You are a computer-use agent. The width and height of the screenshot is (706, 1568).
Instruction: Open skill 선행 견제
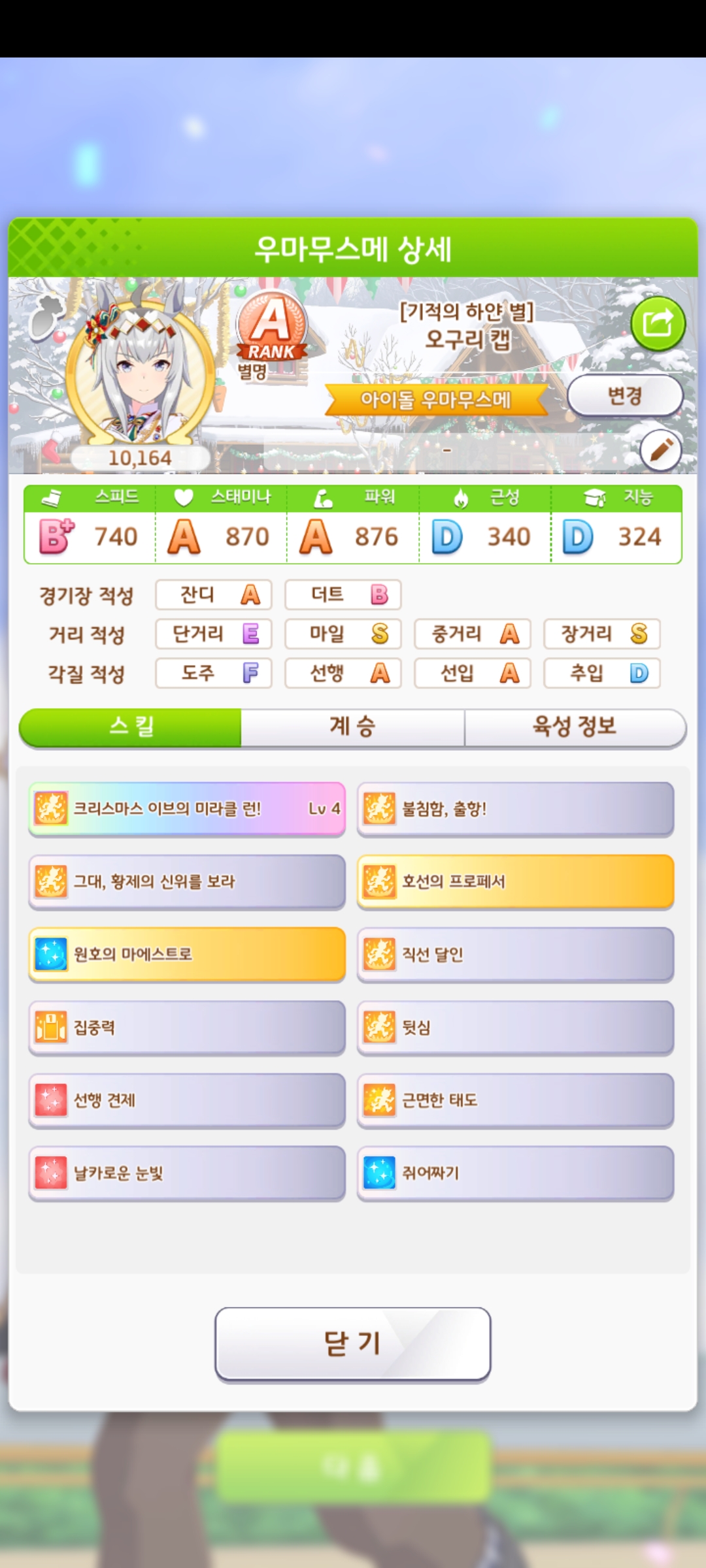187,1100
